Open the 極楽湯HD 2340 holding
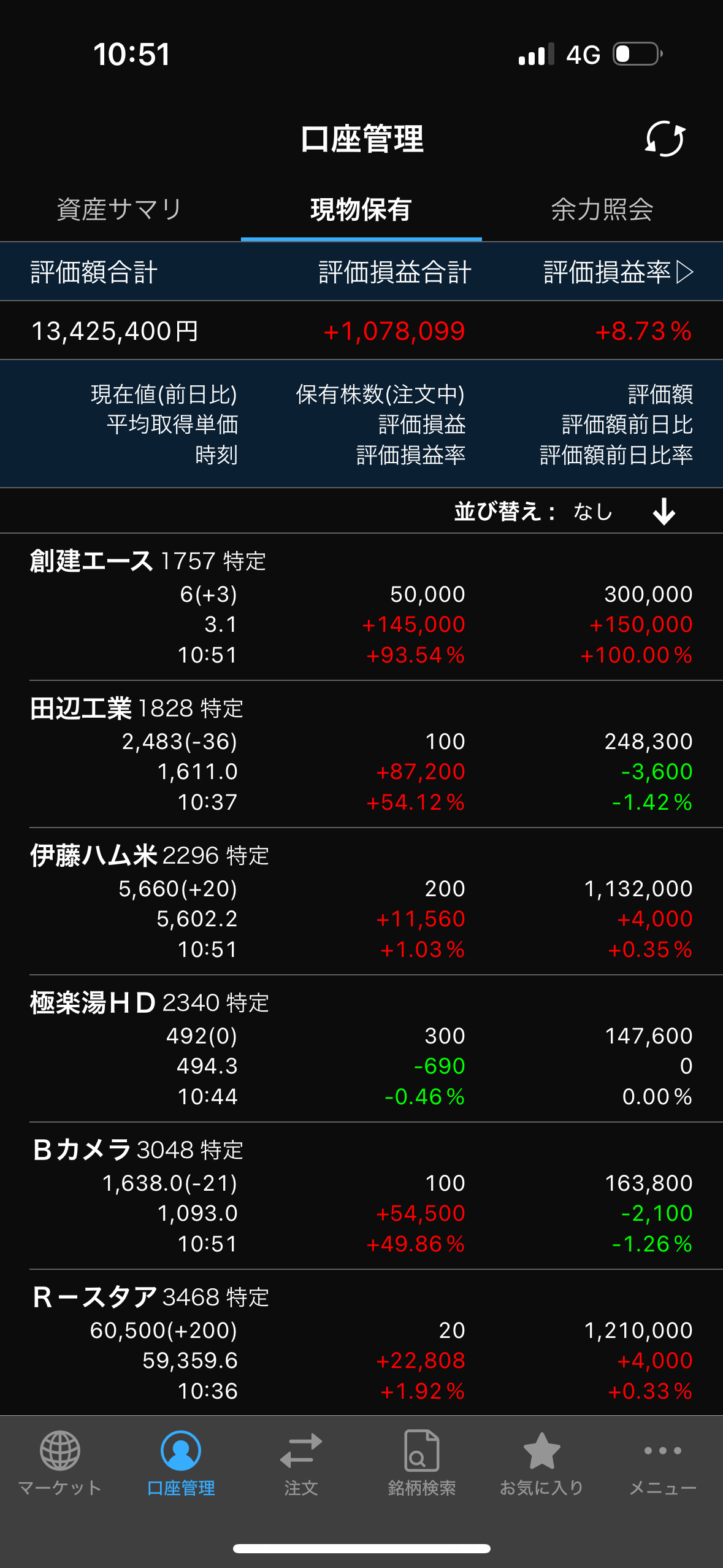This screenshot has height=1568, width=723. point(361,1049)
